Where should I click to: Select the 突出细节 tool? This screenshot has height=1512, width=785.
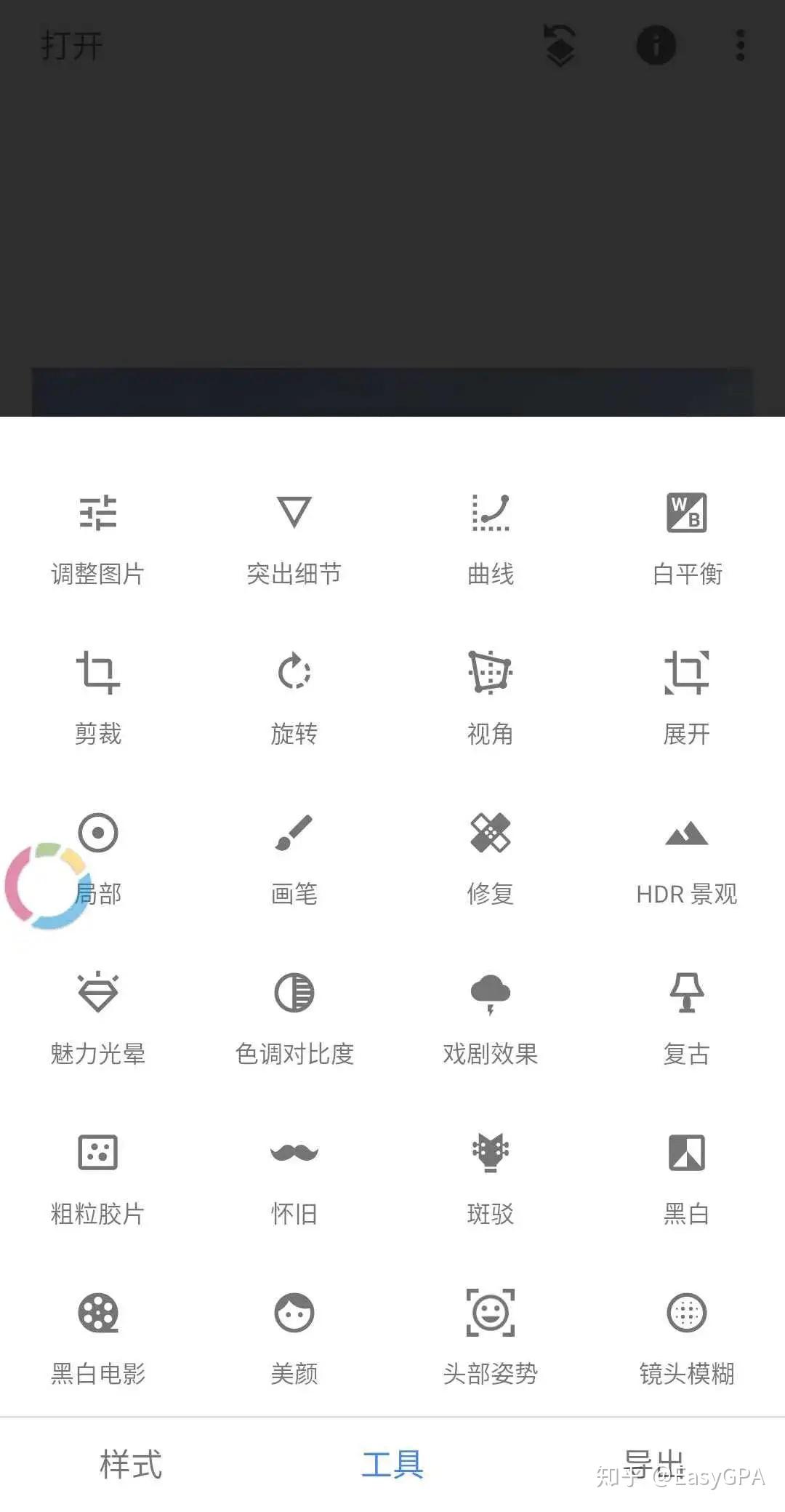click(x=294, y=540)
